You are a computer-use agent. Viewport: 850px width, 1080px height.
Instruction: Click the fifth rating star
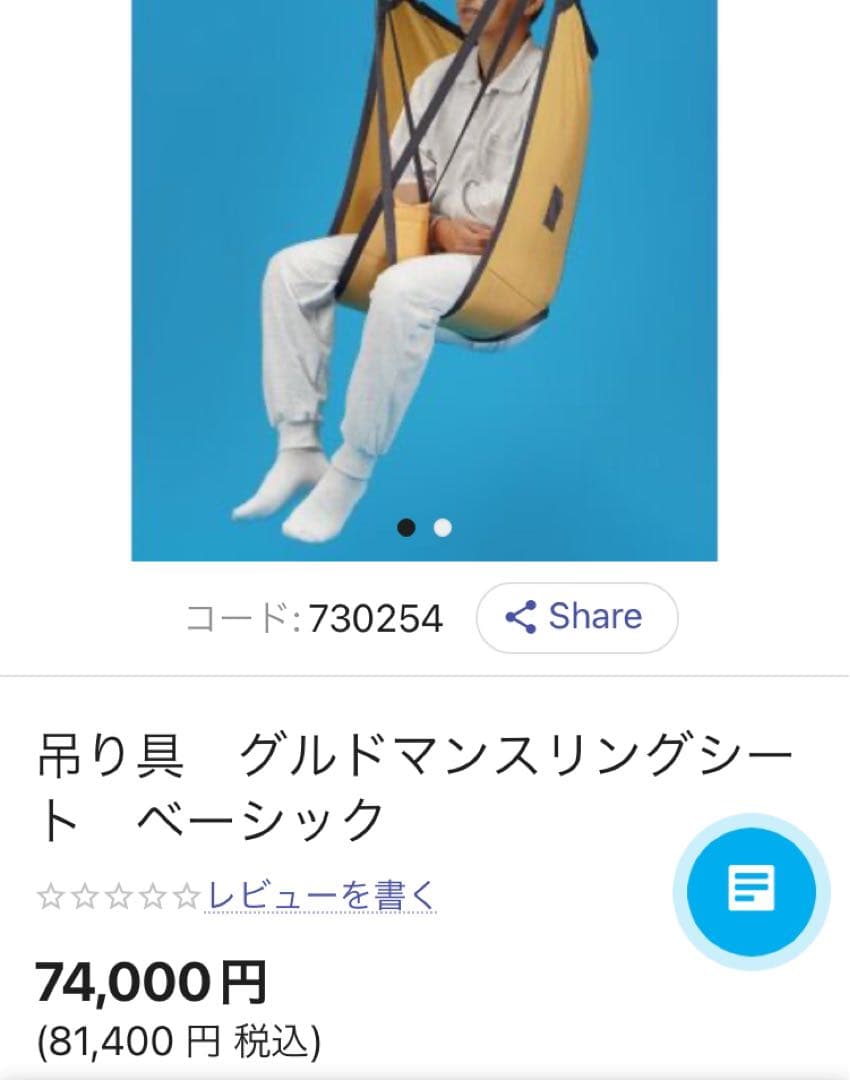pyautogui.click(x=186, y=896)
